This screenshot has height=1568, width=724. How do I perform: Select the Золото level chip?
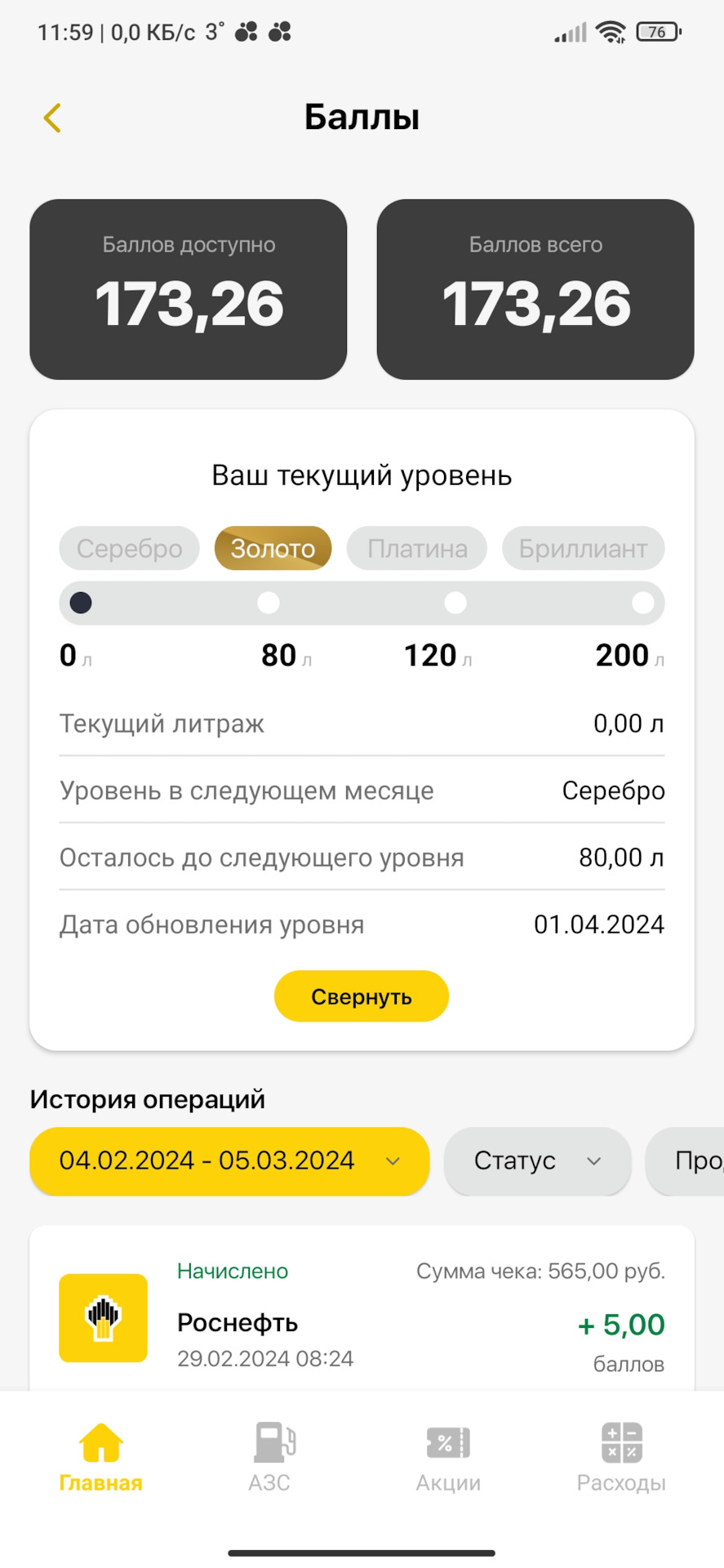coord(273,549)
